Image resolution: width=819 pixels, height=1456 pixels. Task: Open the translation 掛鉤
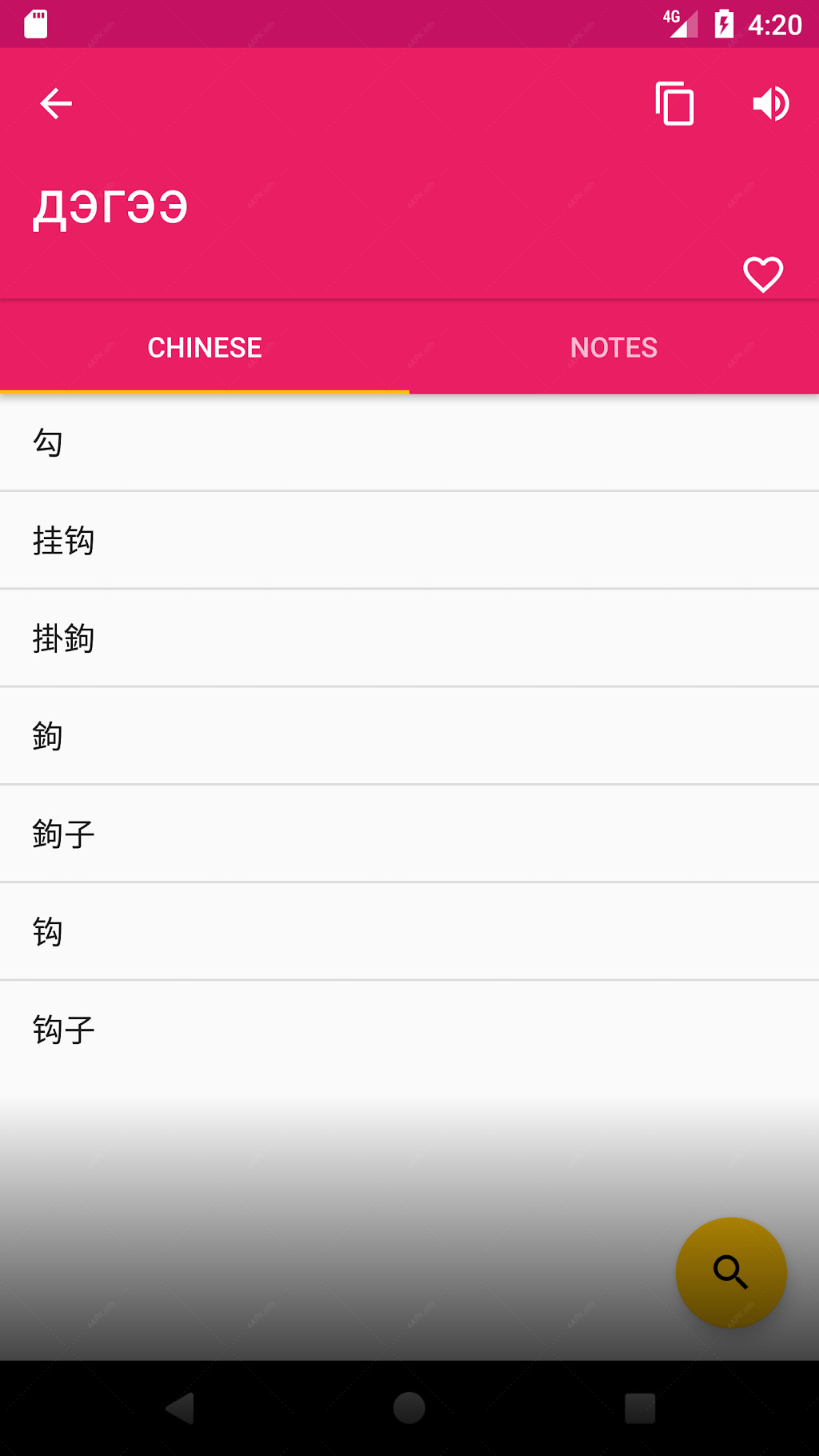pyautogui.click(x=409, y=638)
